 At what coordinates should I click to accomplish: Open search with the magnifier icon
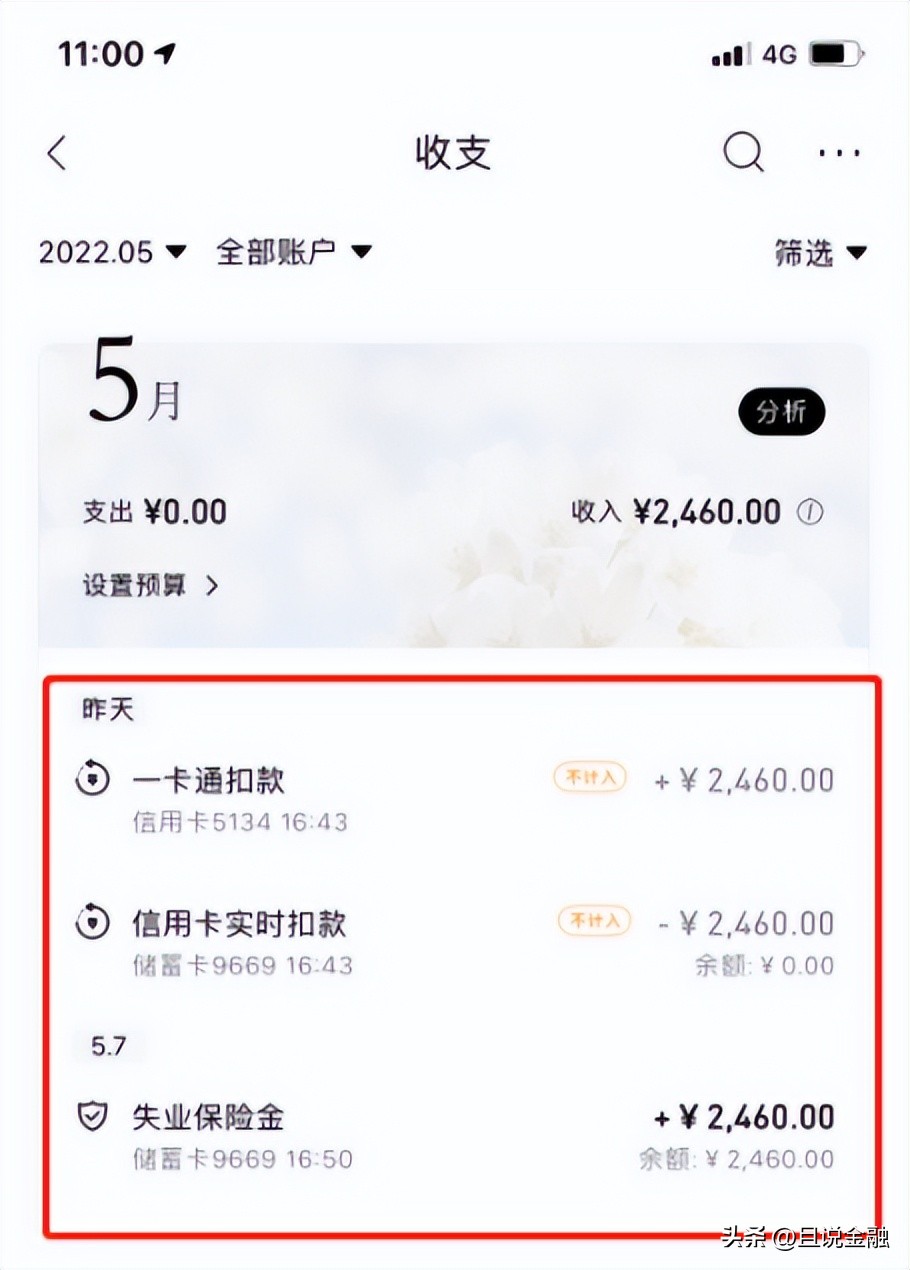[x=741, y=152]
